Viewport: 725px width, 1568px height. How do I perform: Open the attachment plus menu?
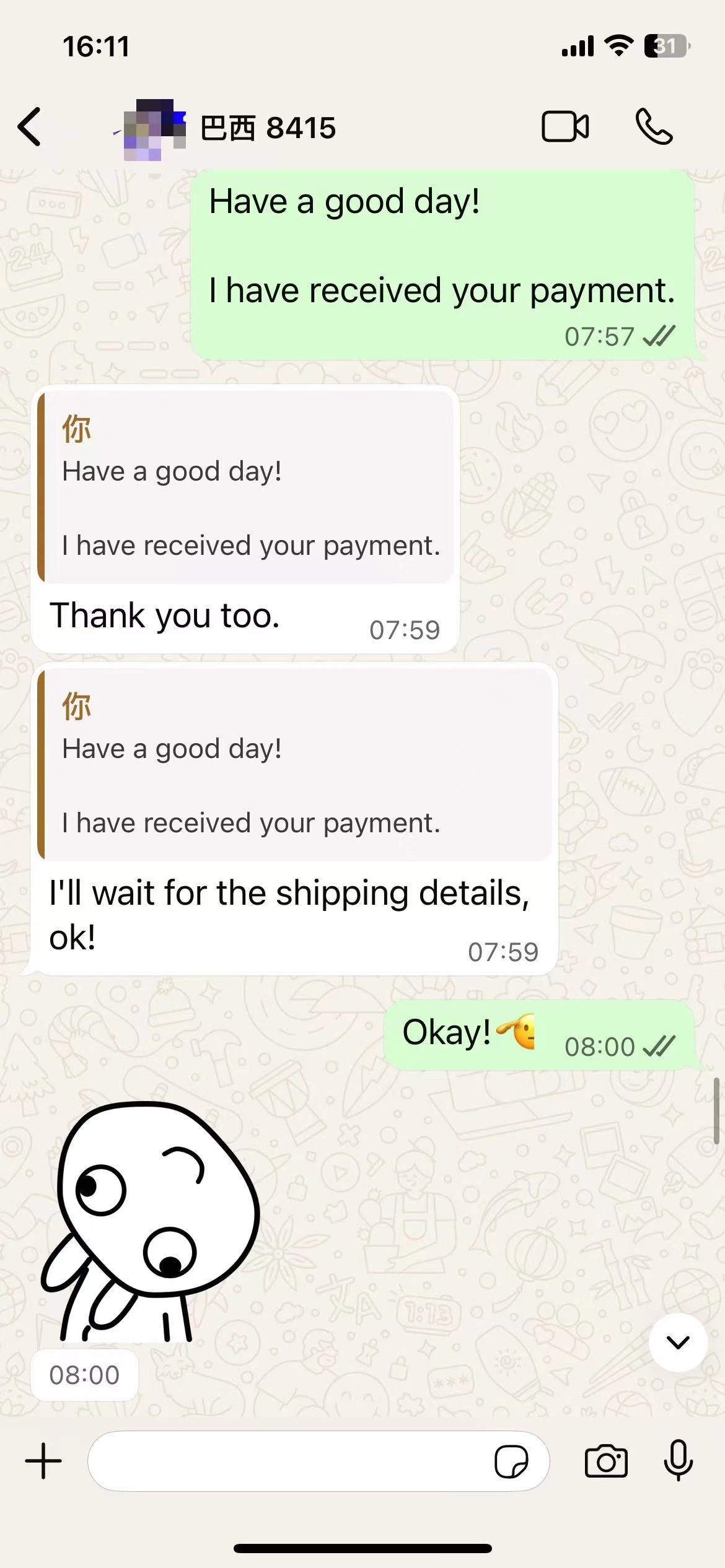(x=43, y=1461)
